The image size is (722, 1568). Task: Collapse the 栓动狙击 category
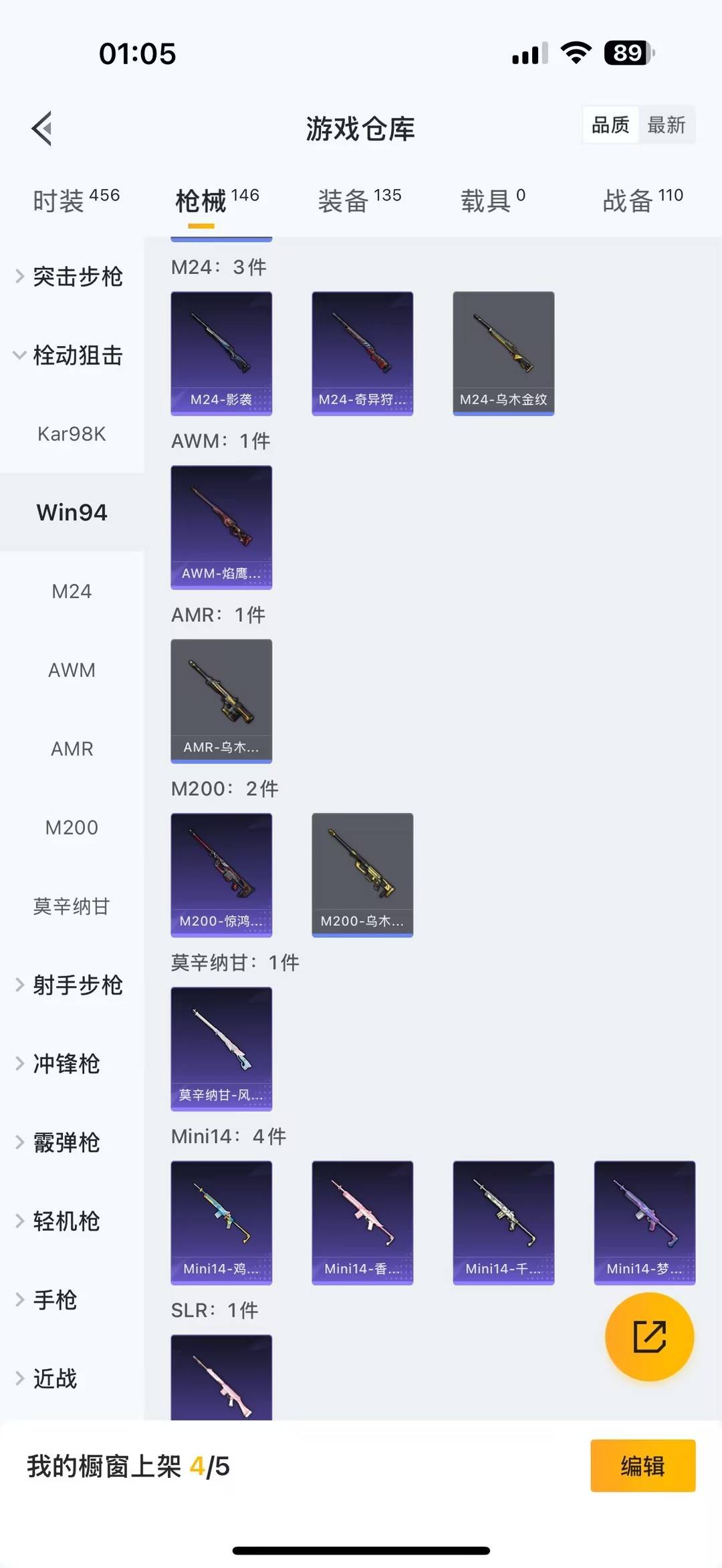[x=70, y=355]
